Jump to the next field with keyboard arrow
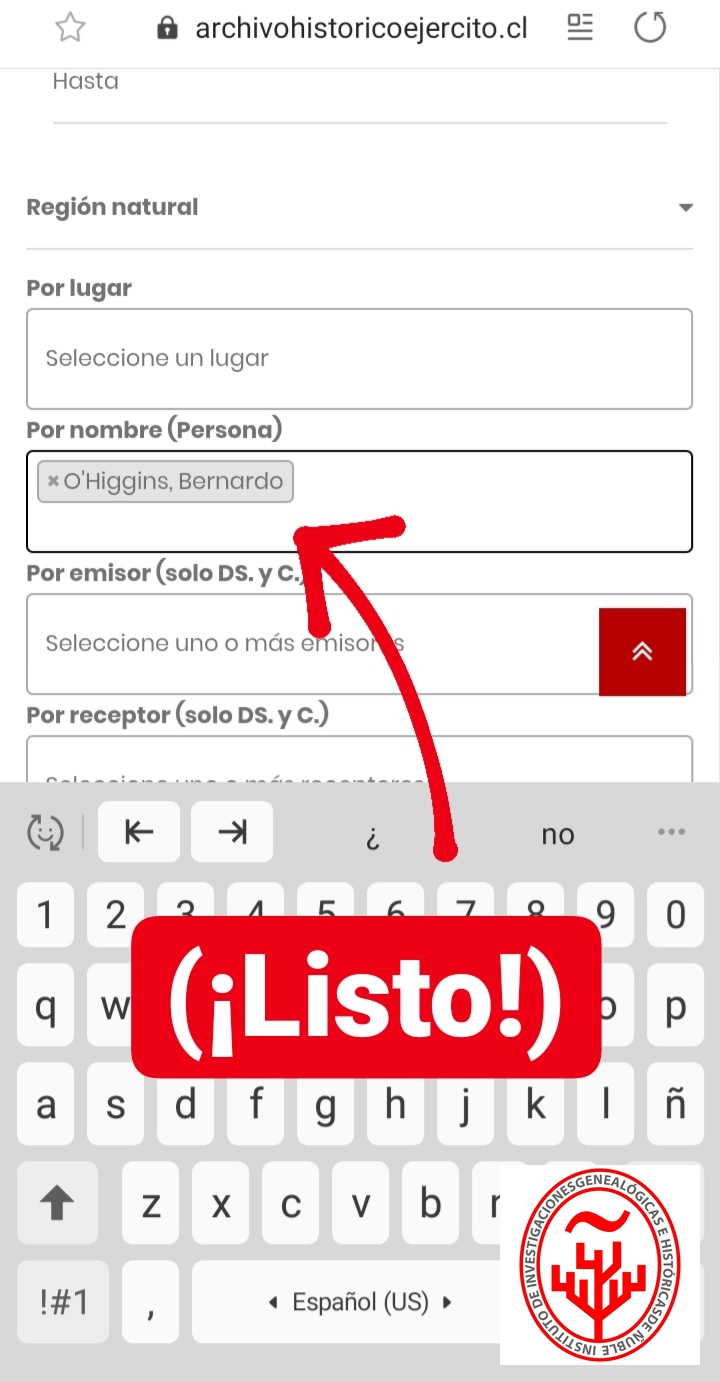 pos(232,832)
